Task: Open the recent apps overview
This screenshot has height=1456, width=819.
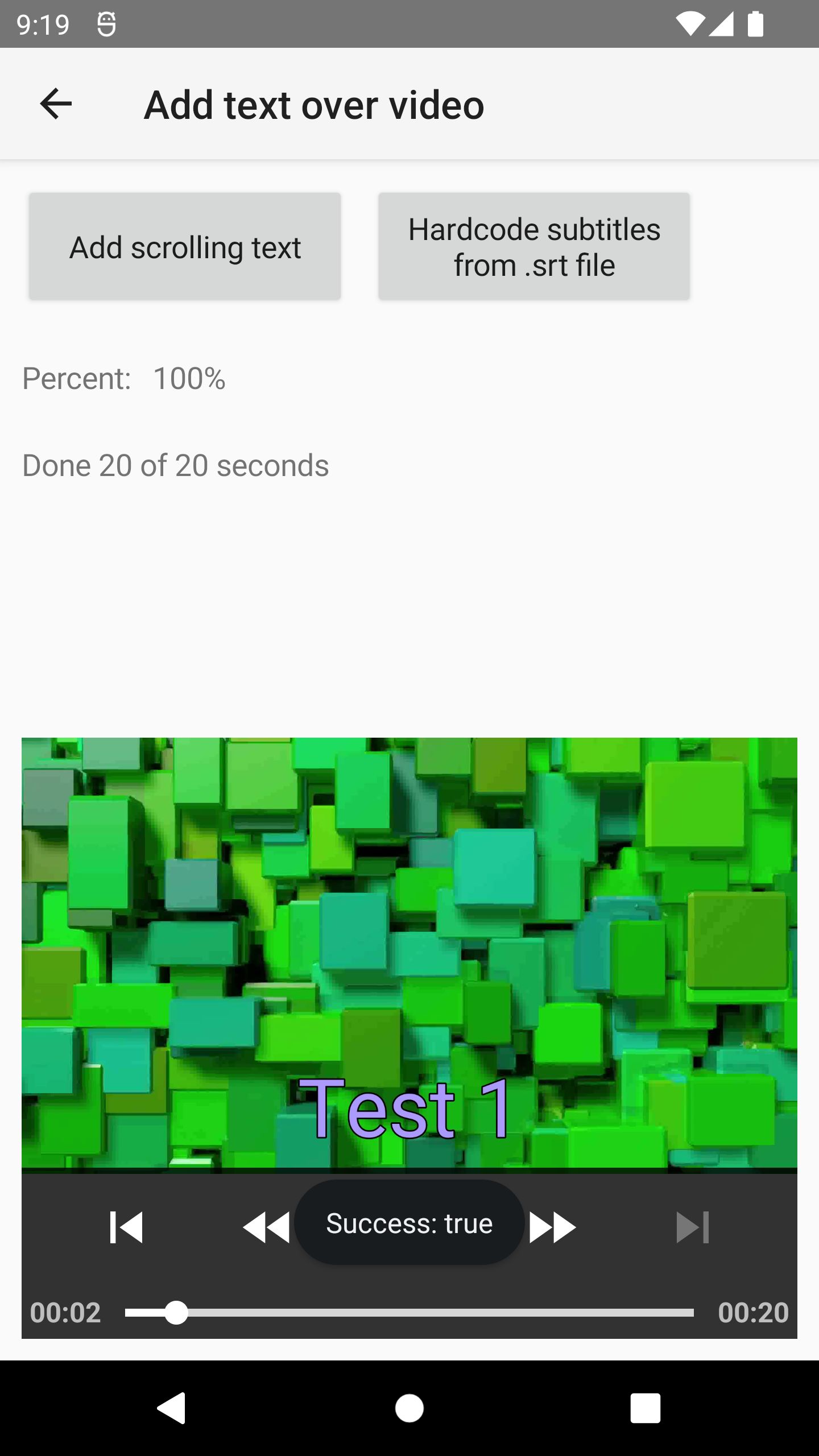Action: coord(645,1408)
